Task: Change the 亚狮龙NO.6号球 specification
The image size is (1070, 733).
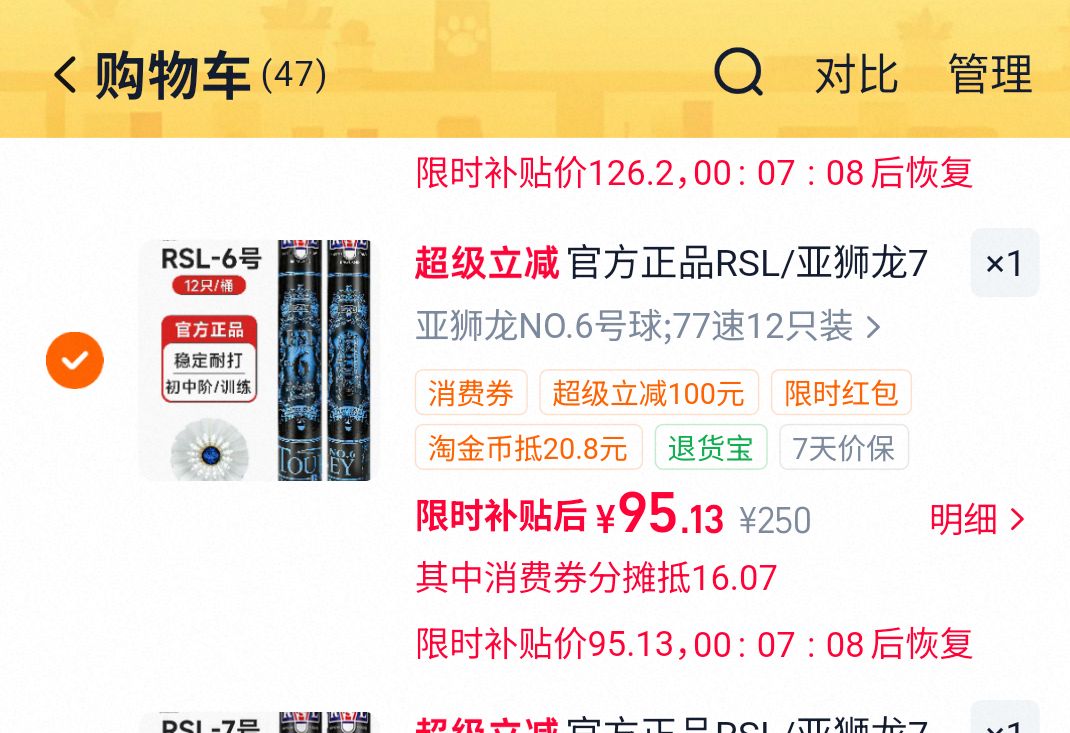Action: 648,326
